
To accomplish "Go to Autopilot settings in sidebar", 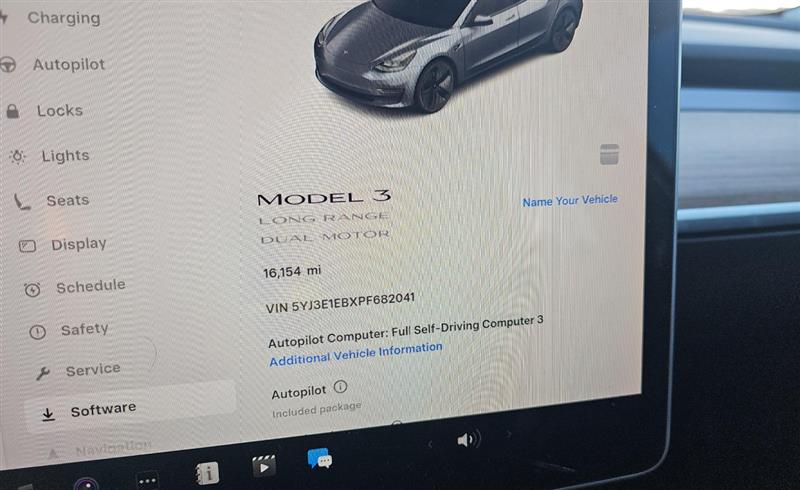I will 68,64.
